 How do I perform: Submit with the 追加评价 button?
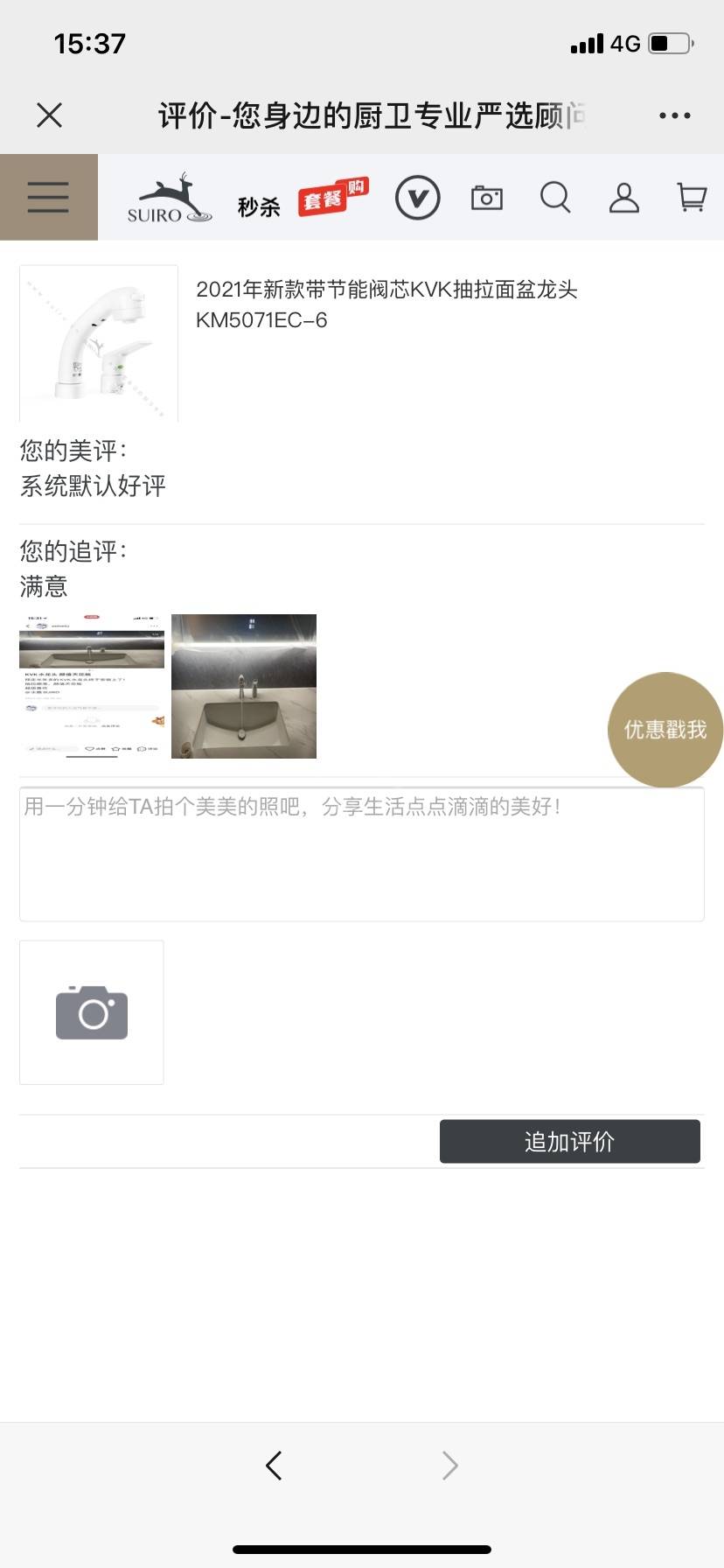coord(569,1141)
